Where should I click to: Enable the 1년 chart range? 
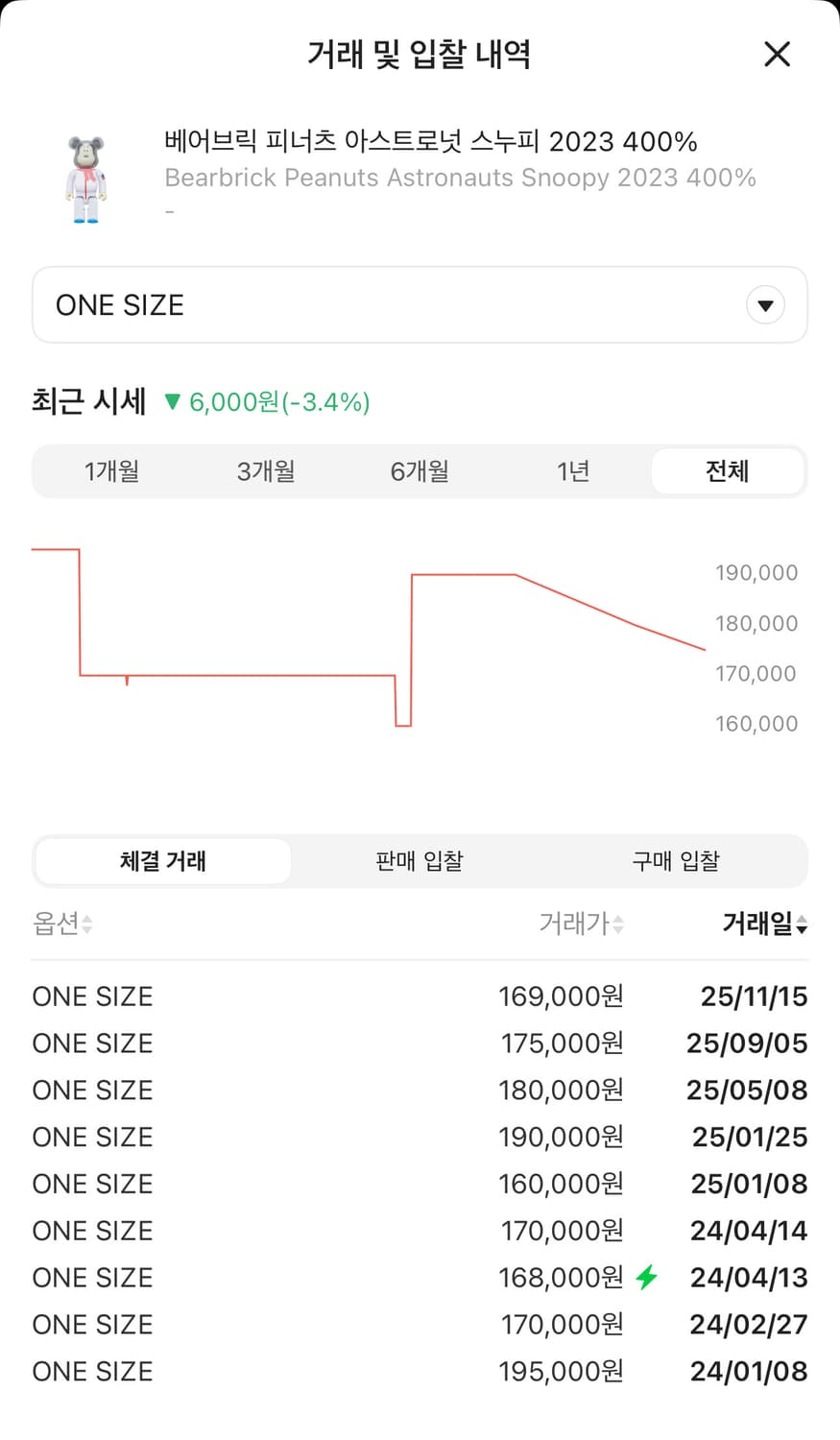pos(573,471)
